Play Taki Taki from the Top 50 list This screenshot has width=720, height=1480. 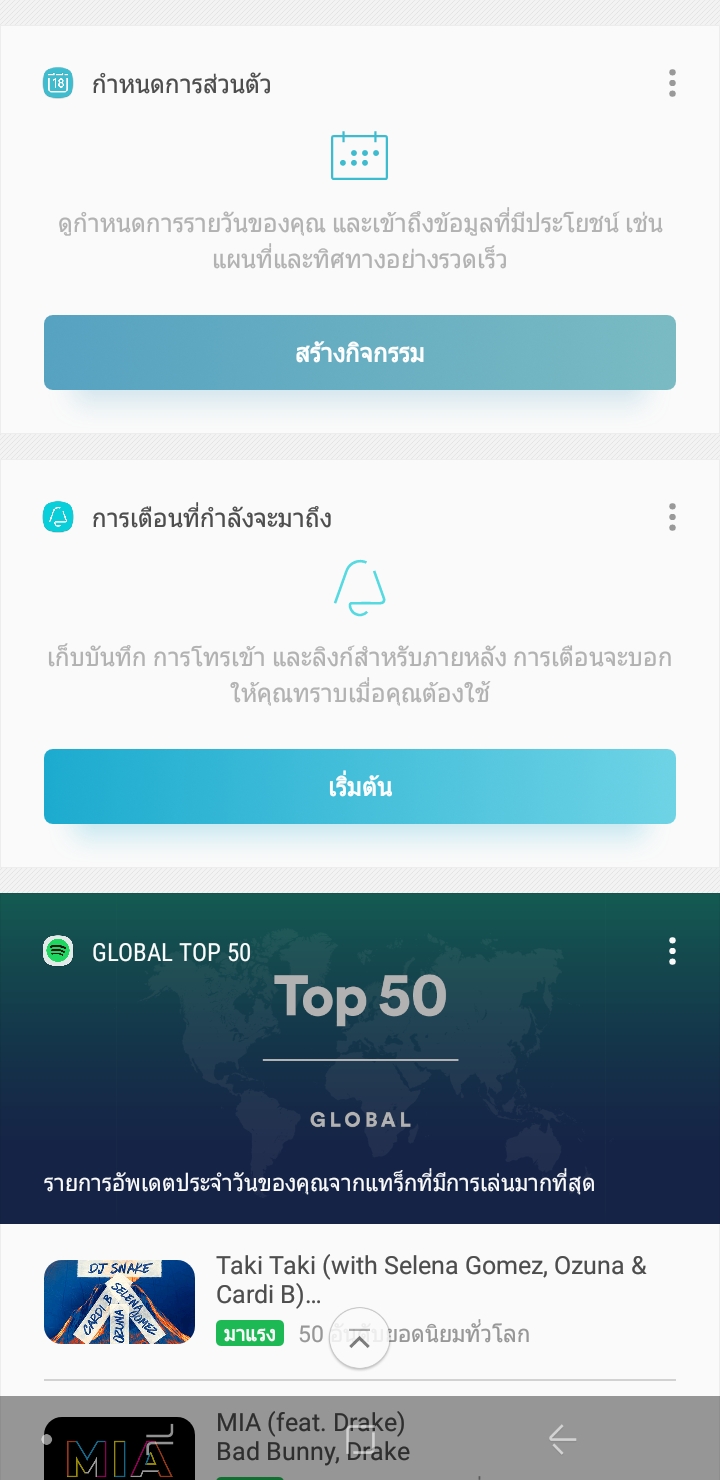click(x=430, y=1280)
